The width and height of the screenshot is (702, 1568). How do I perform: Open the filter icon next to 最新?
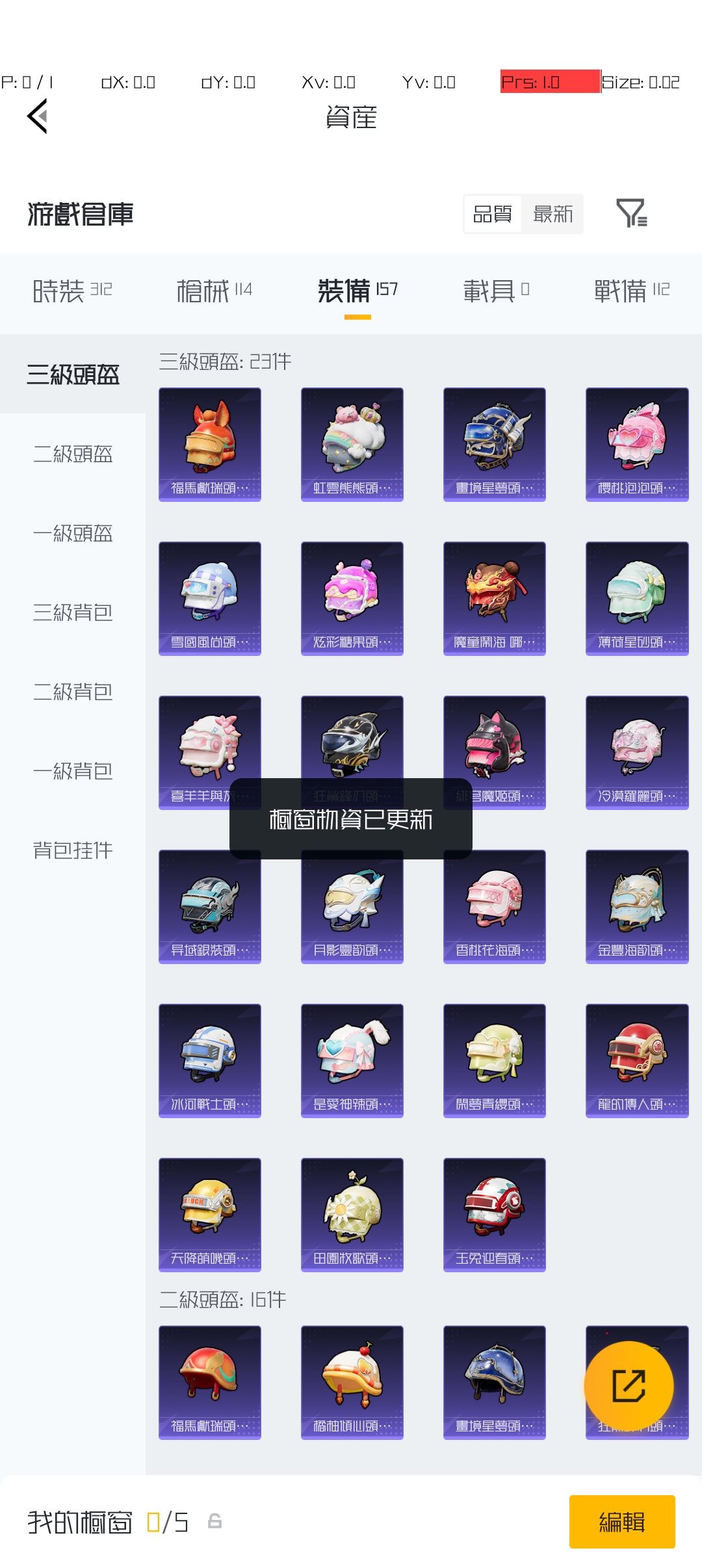tap(632, 213)
